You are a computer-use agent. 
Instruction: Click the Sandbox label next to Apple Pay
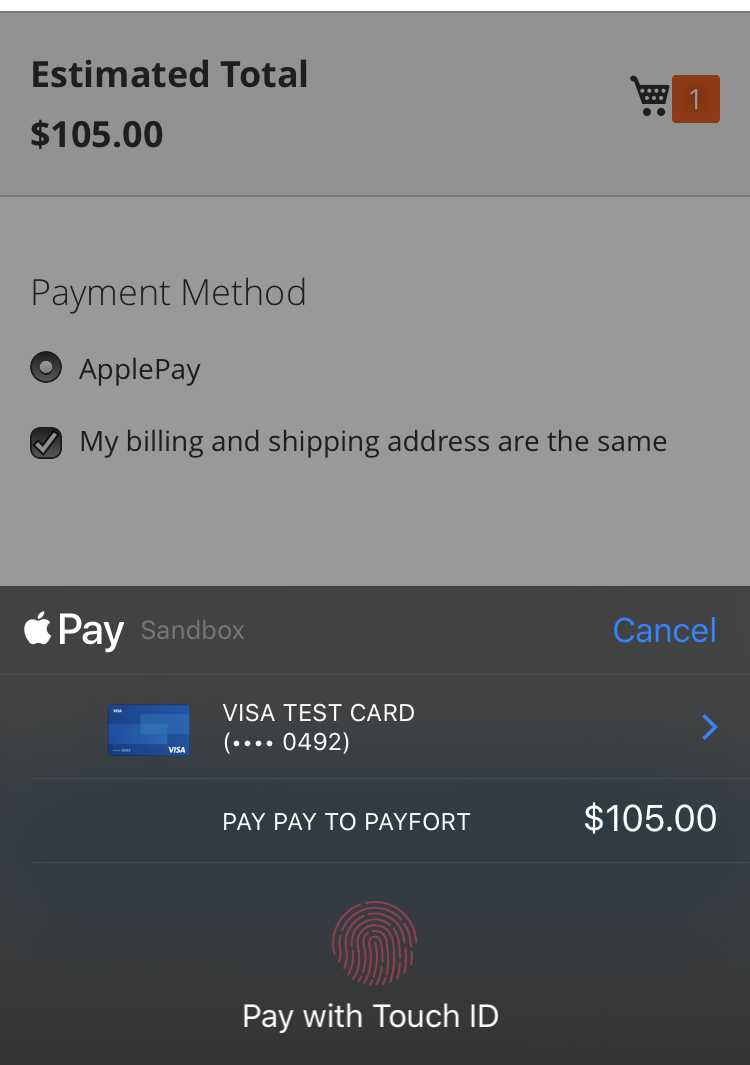tap(191, 630)
